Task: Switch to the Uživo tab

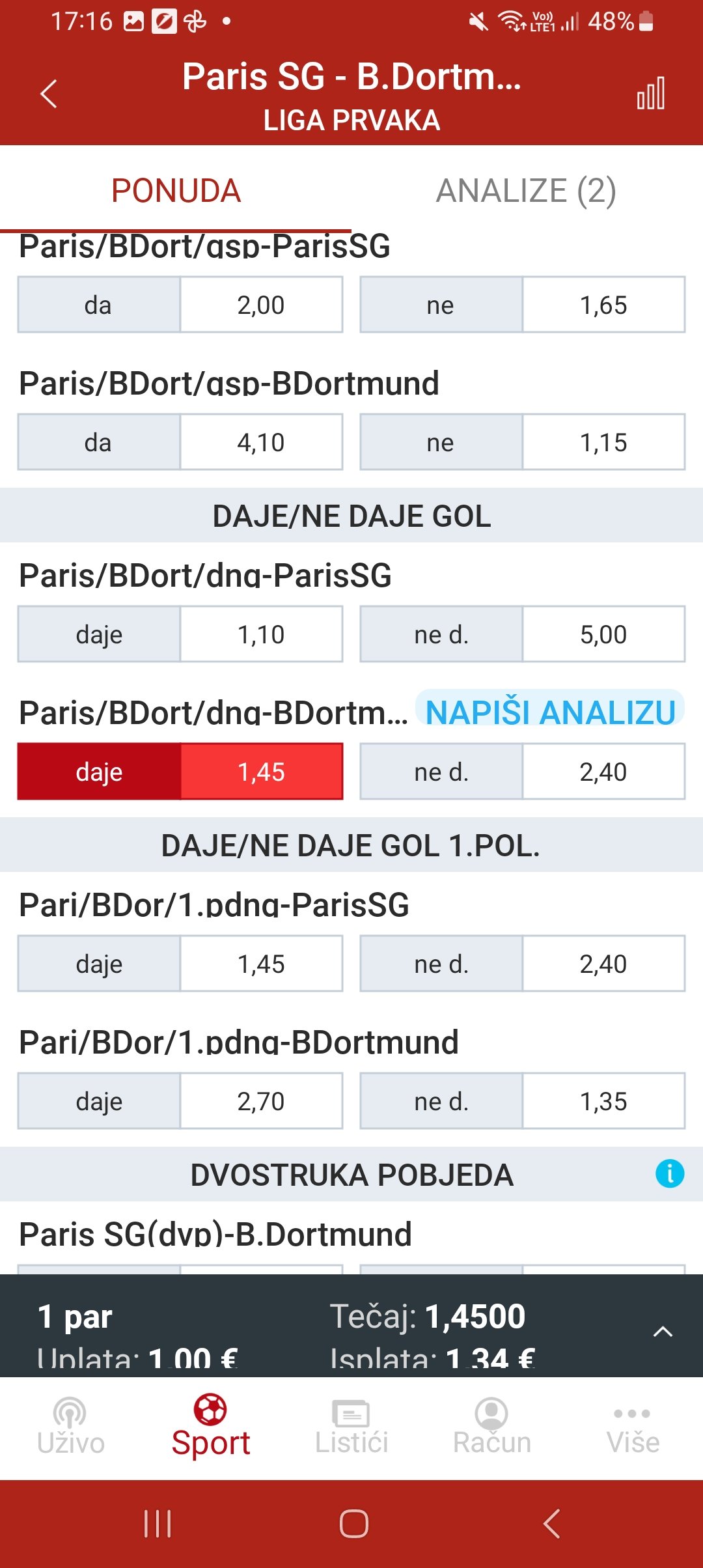Action: (x=70, y=1427)
